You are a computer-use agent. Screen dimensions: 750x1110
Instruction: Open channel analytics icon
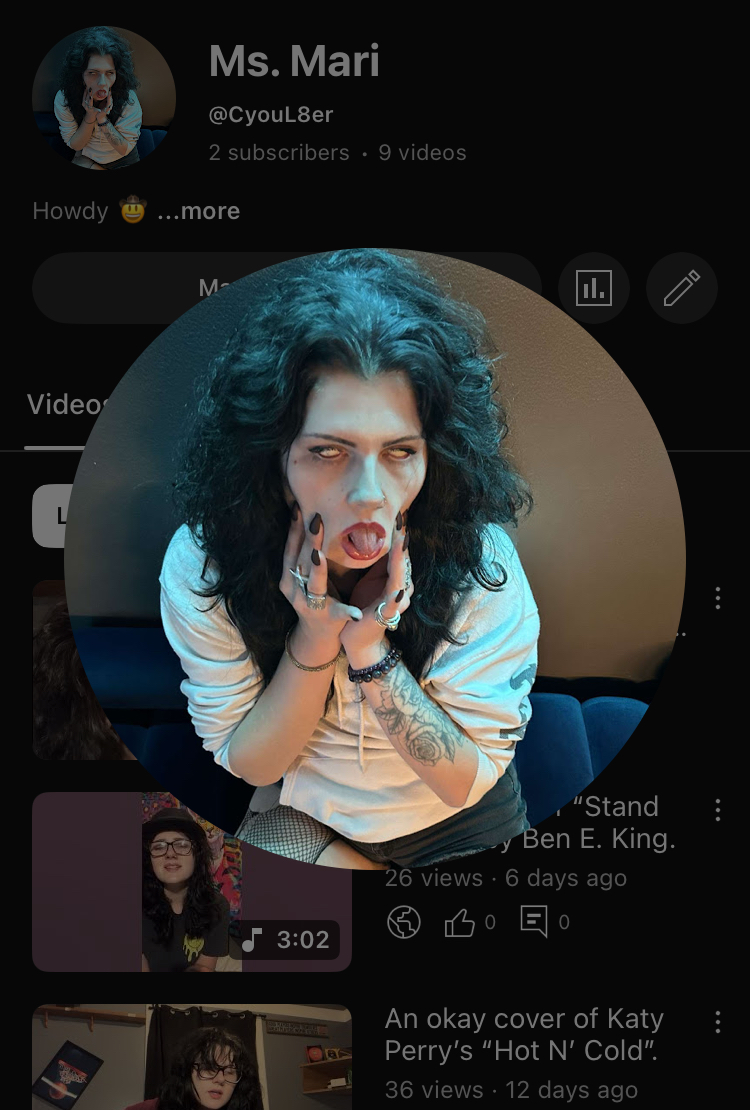click(x=593, y=288)
